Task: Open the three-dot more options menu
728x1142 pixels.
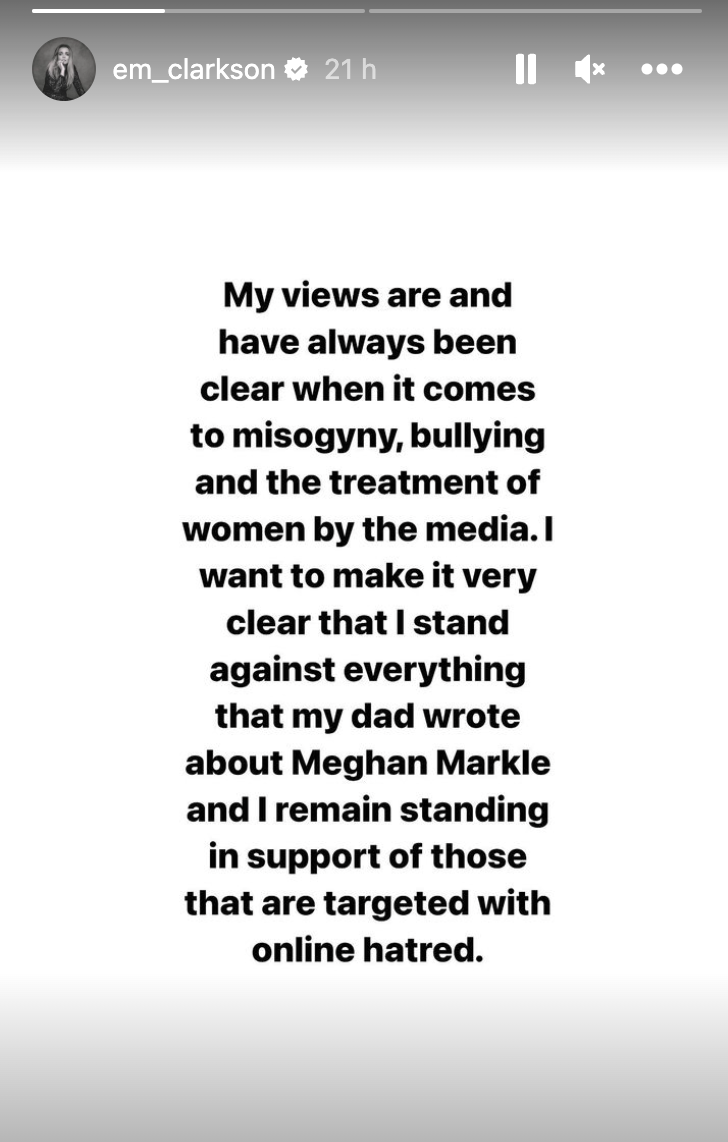Action: [x=661, y=69]
